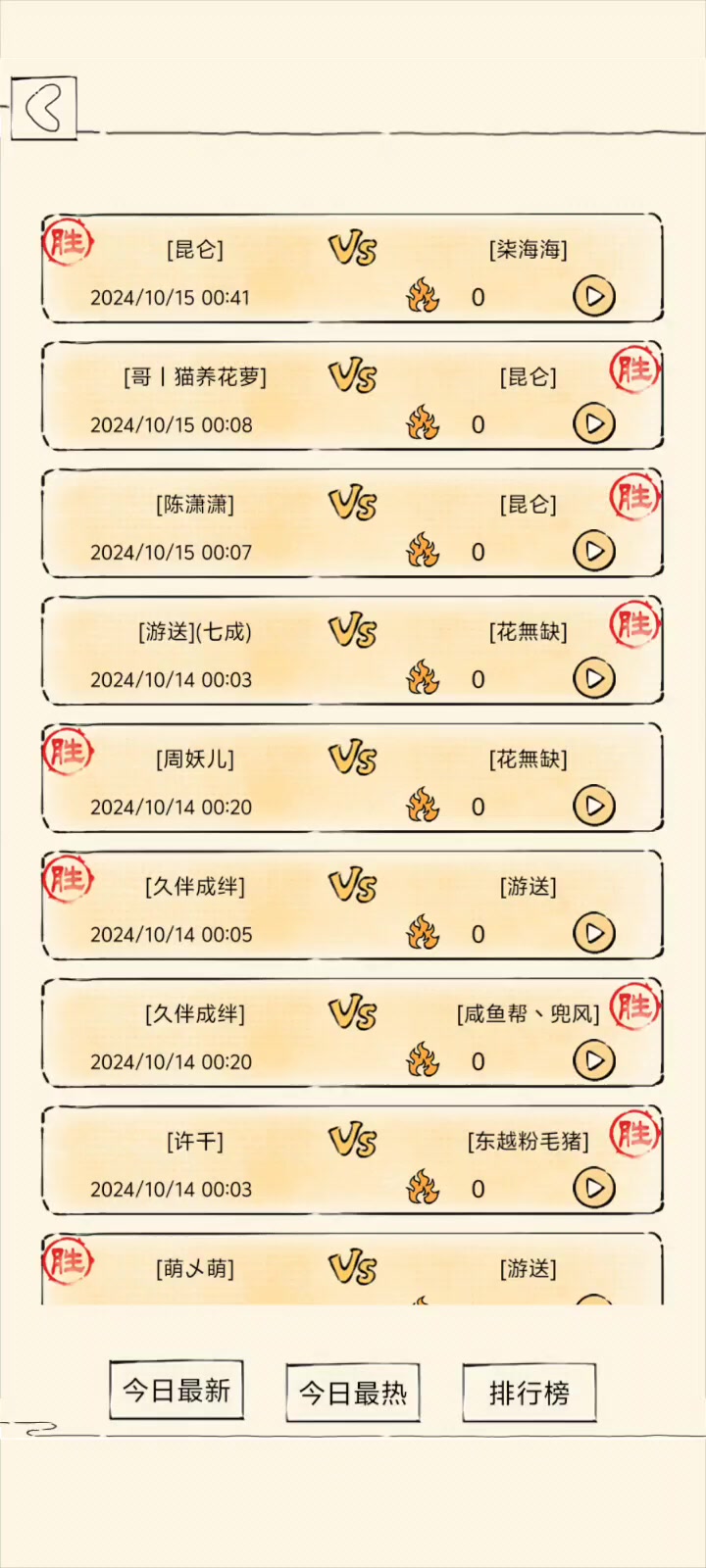Screen dimensions: 706x1568
Task: Switch to 今日最热 list
Action: (x=353, y=1393)
